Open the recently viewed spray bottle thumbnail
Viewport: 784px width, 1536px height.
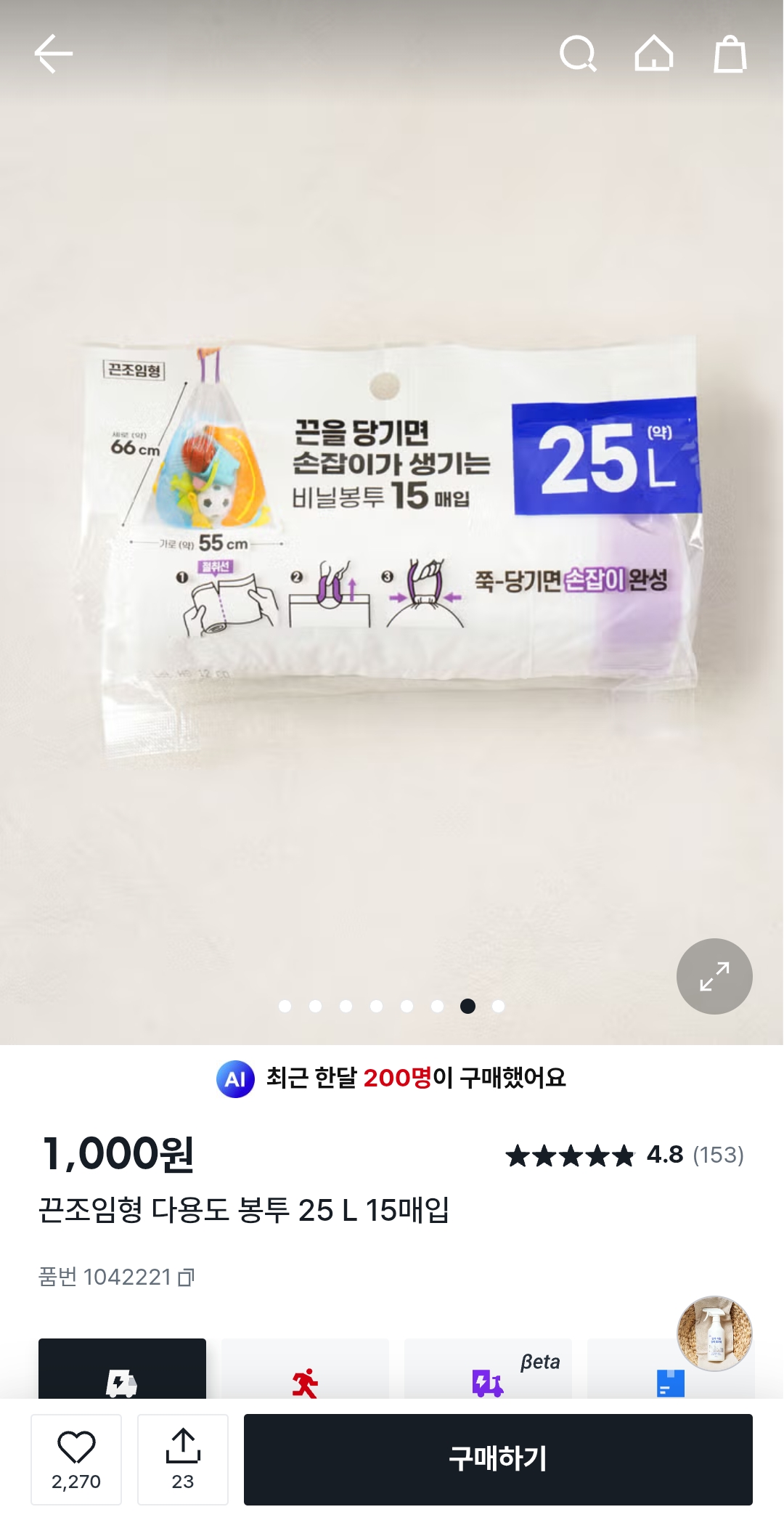click(714, 1333)
